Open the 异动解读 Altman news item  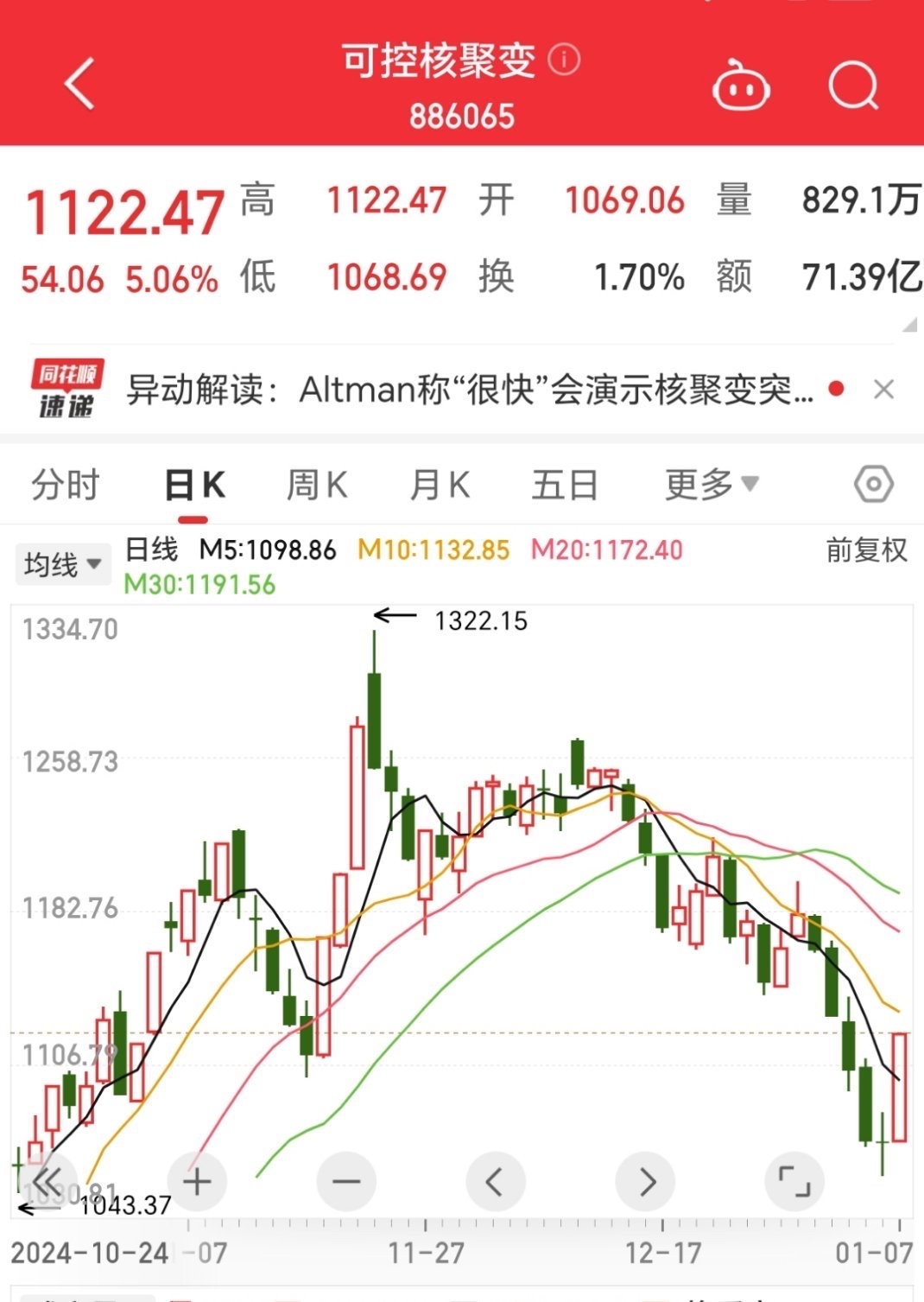pos(469,391)
